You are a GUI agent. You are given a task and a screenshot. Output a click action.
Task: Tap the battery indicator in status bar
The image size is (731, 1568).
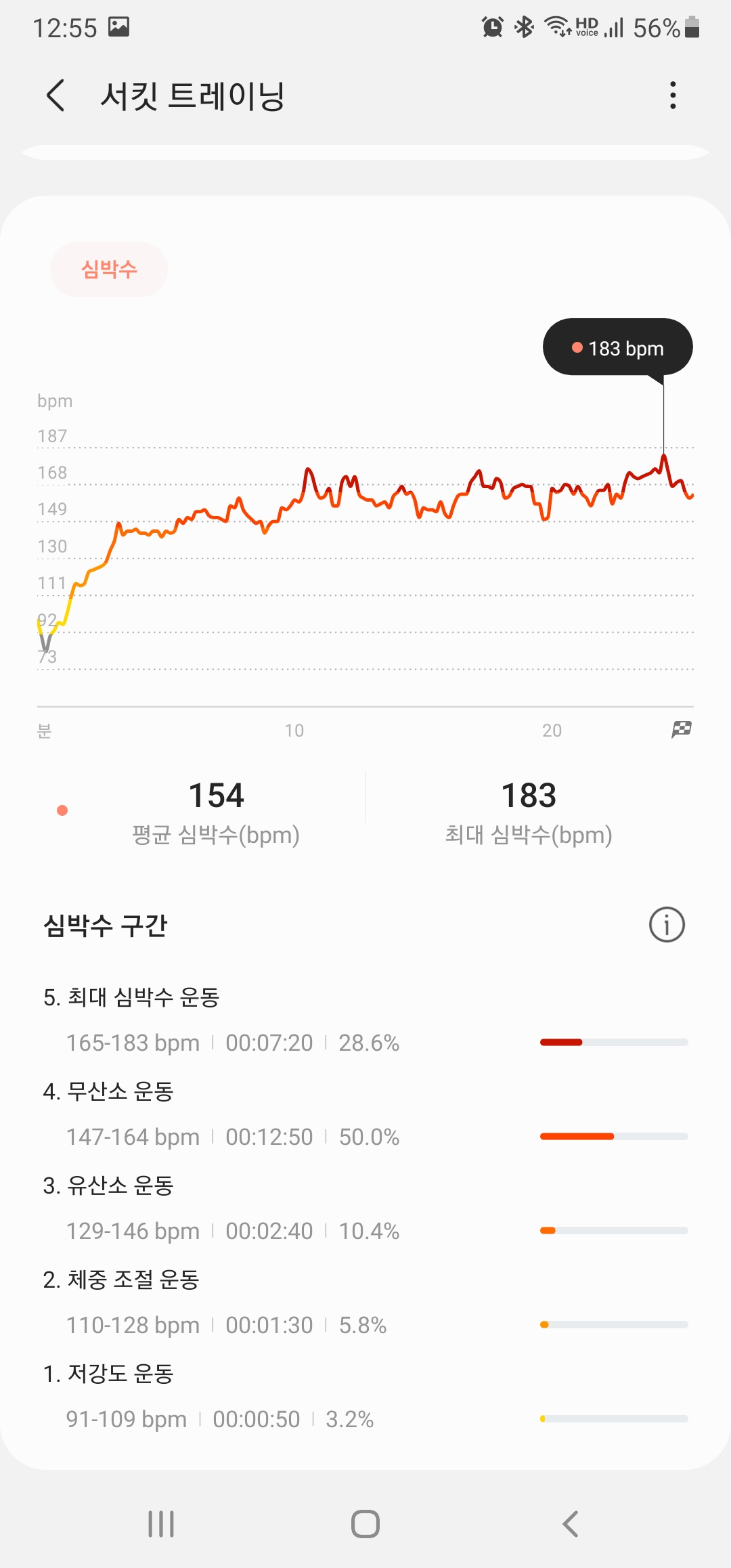pos(692,28)
